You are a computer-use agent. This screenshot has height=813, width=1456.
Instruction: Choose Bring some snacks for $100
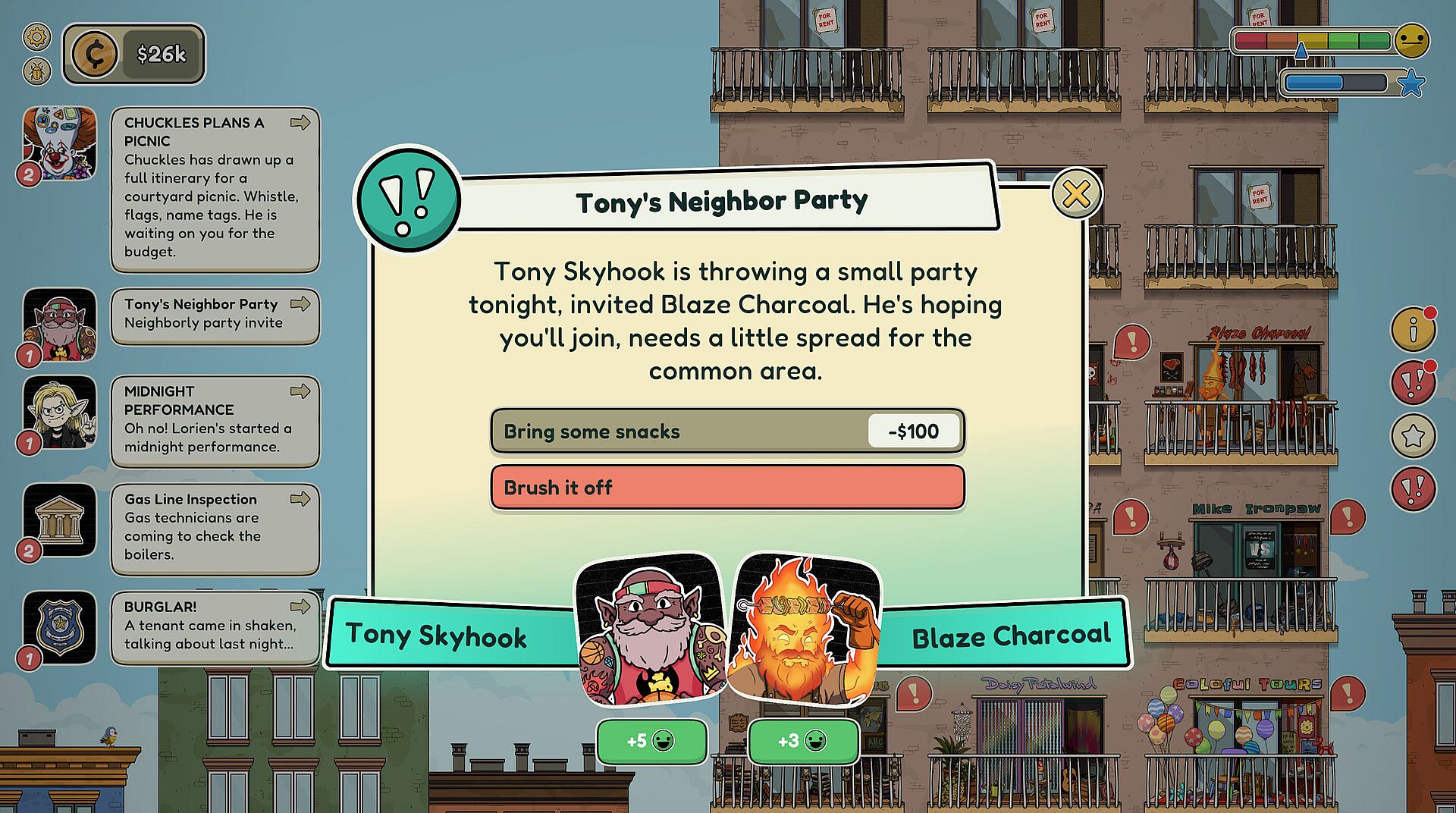727,431
